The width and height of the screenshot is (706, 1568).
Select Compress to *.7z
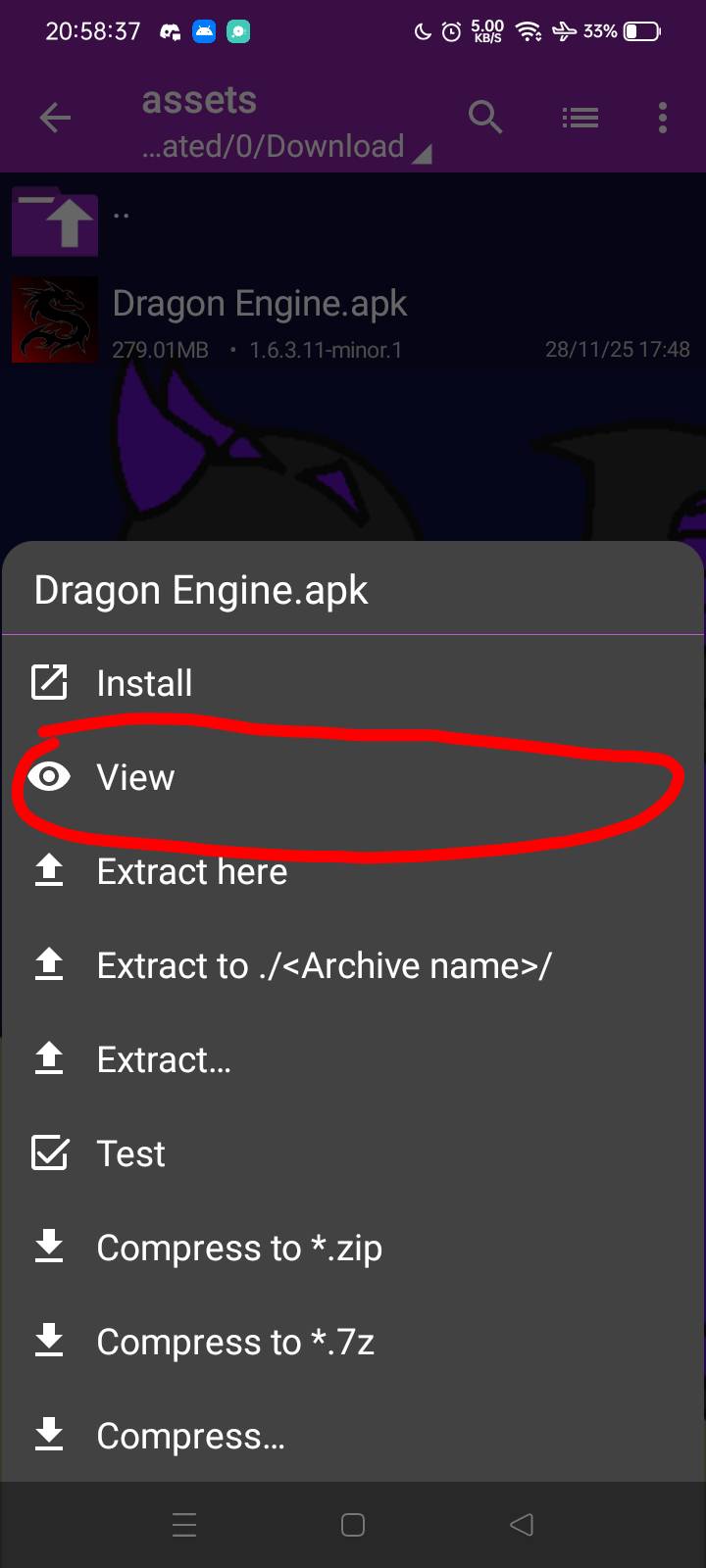[235, 1341]
